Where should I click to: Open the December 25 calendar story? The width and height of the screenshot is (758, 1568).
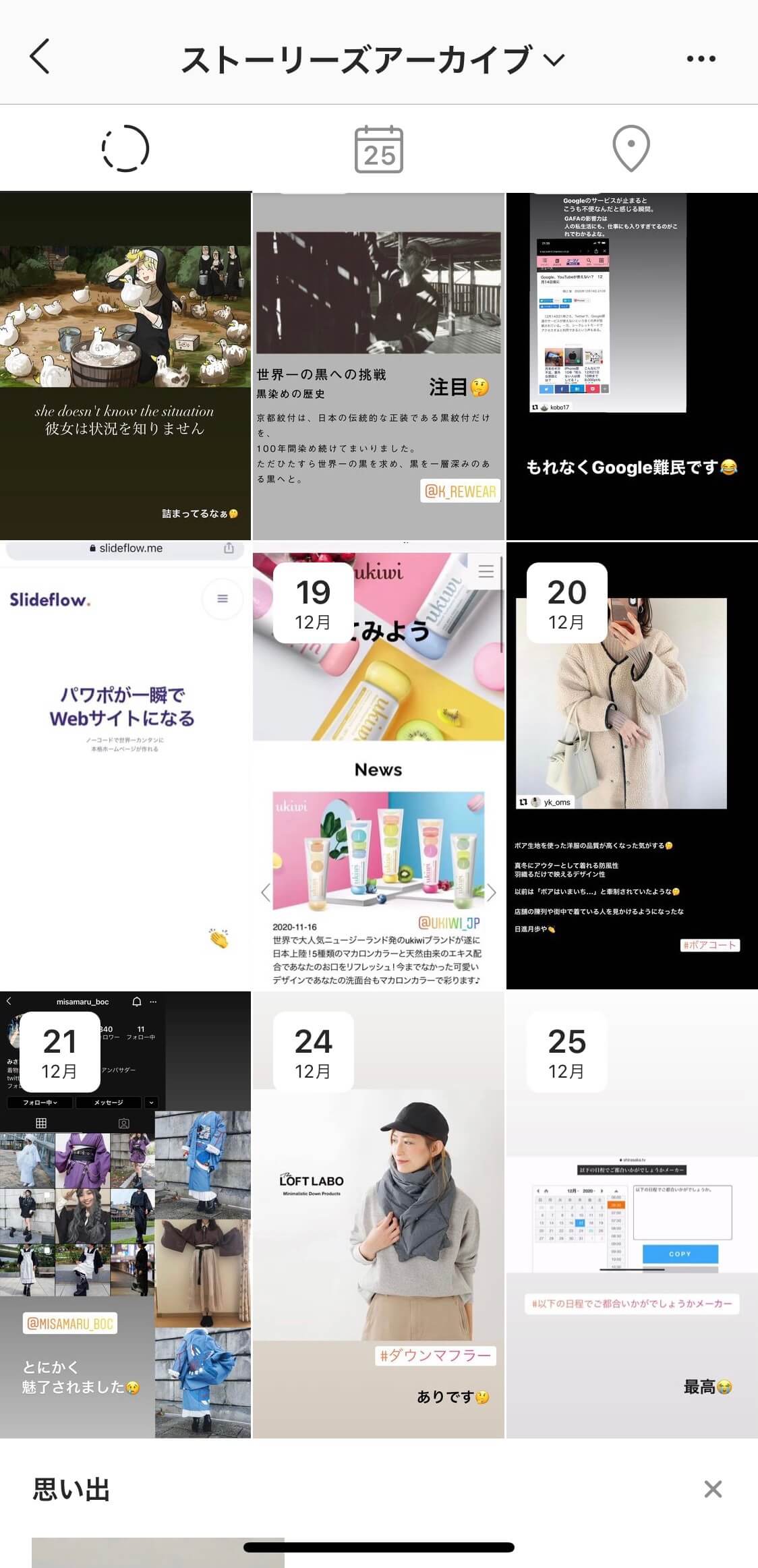tap(632, 1215)
